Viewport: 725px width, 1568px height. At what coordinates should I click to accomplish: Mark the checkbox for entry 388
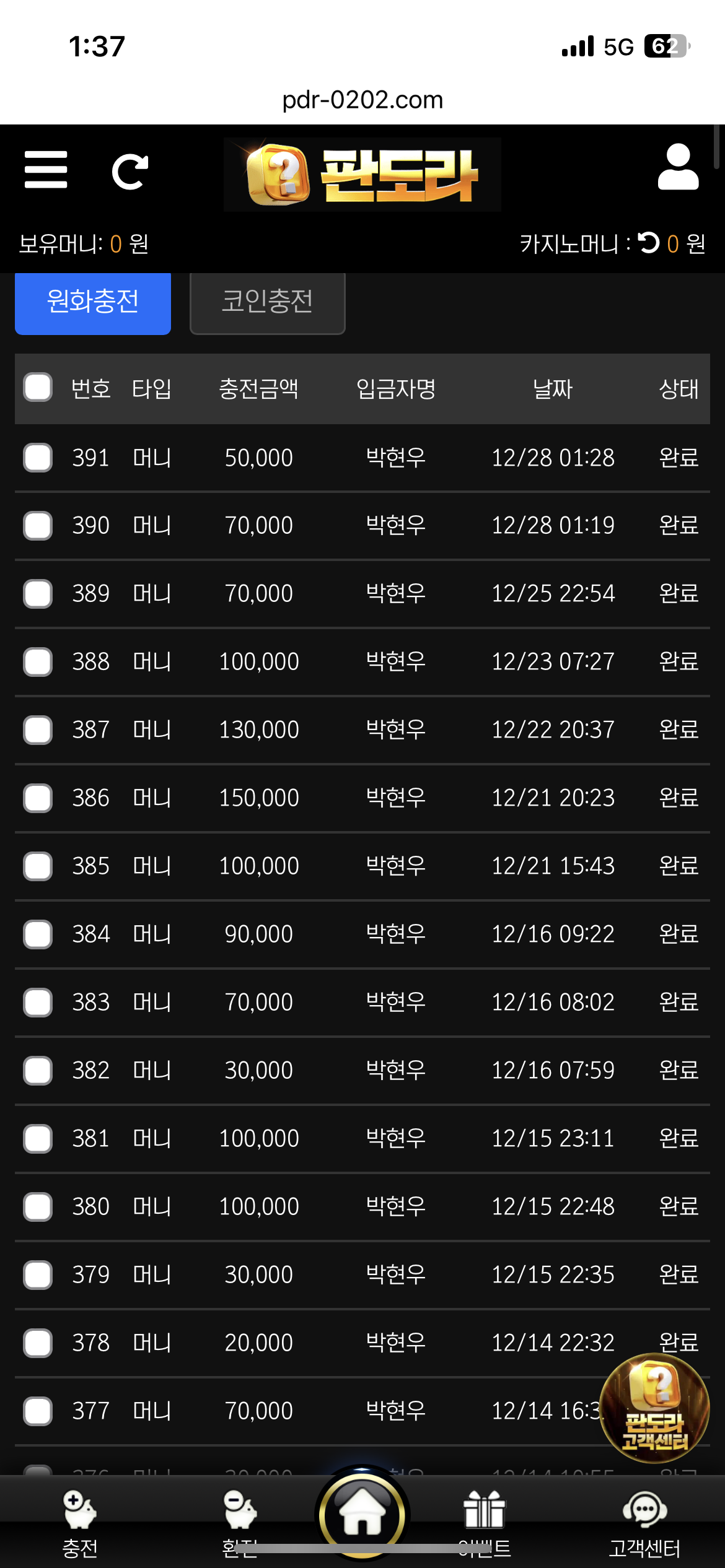38,662
